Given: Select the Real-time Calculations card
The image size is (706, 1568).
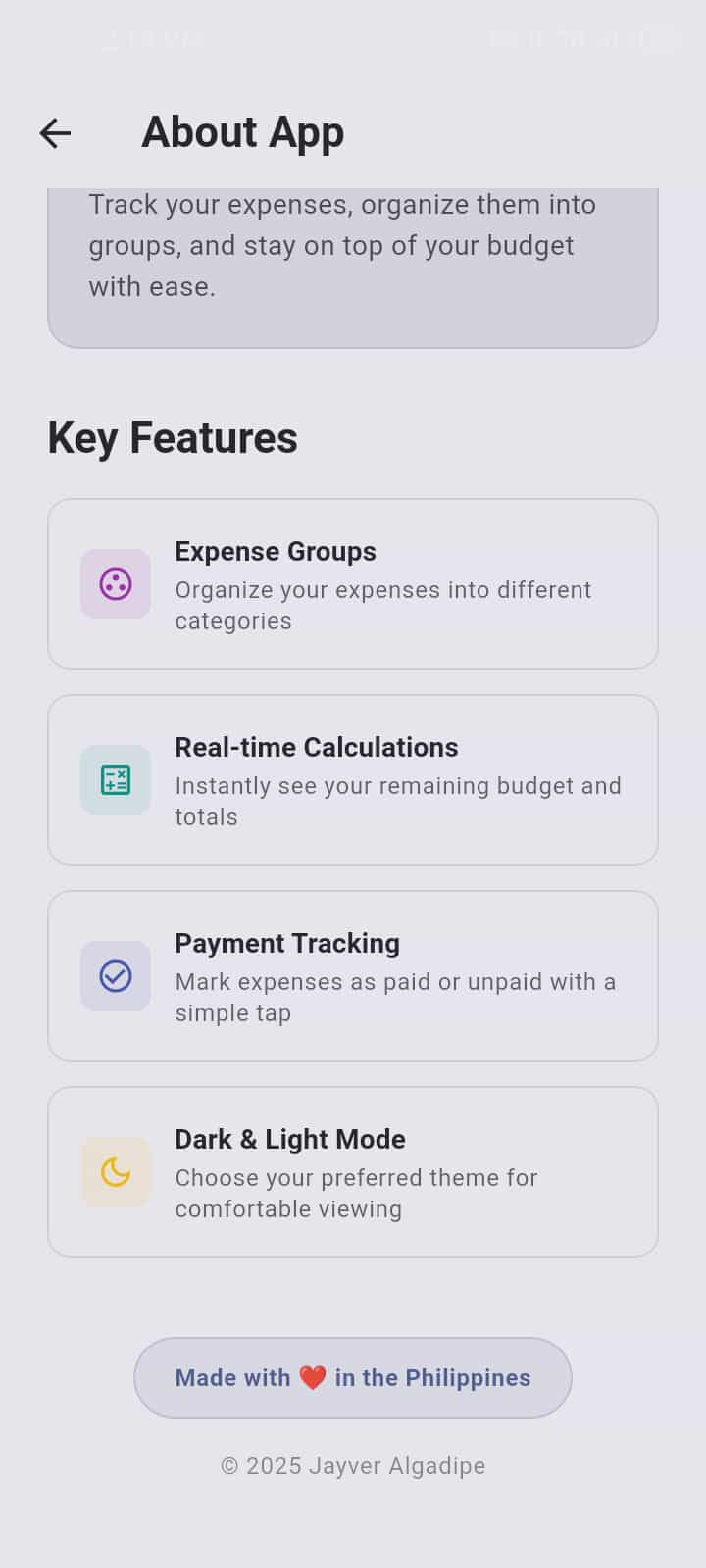Looking at the screenshot, I should [x=353, y=780].
